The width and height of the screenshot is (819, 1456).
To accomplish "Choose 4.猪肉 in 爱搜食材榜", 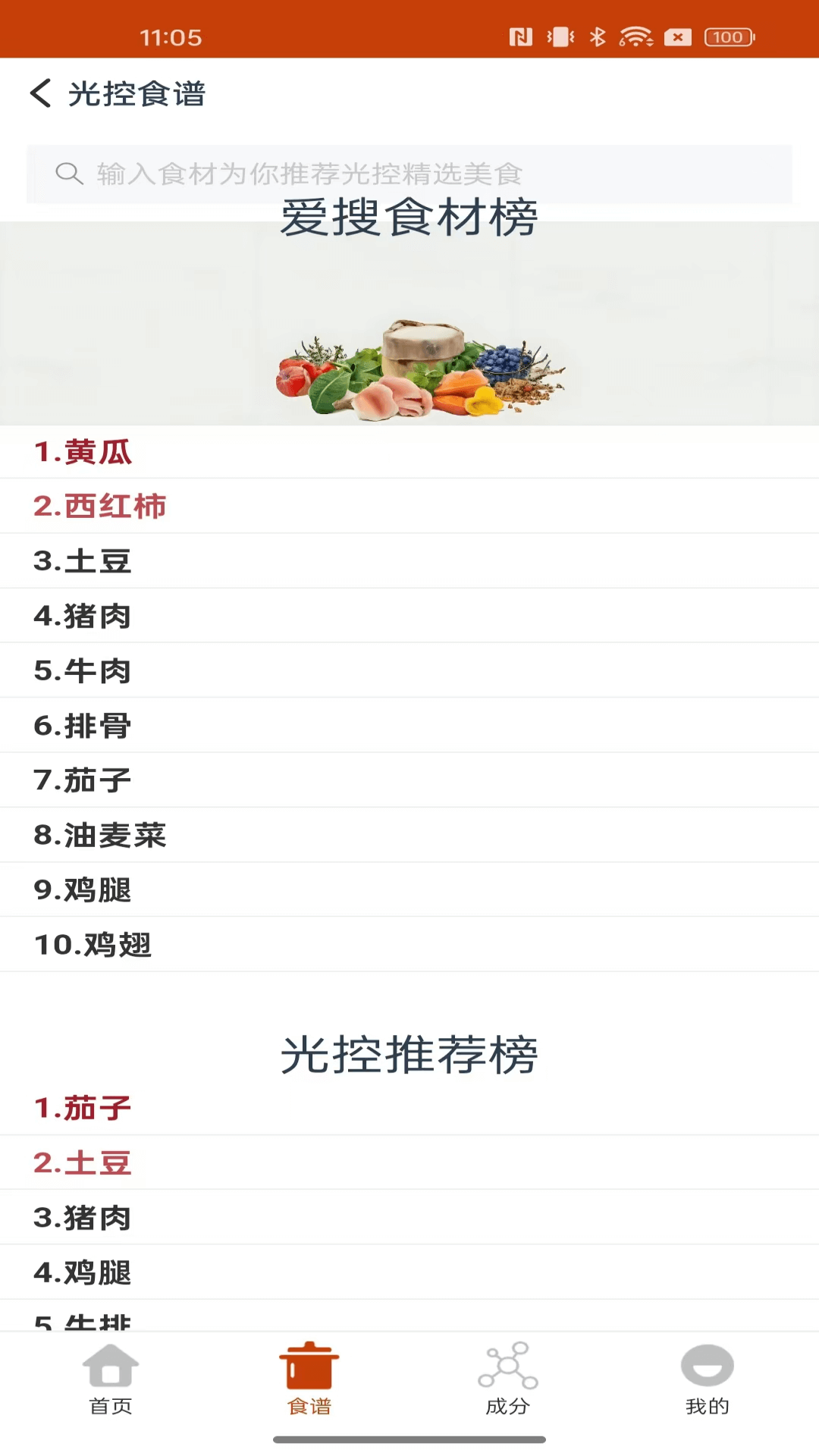I will [x=83, y=616].
